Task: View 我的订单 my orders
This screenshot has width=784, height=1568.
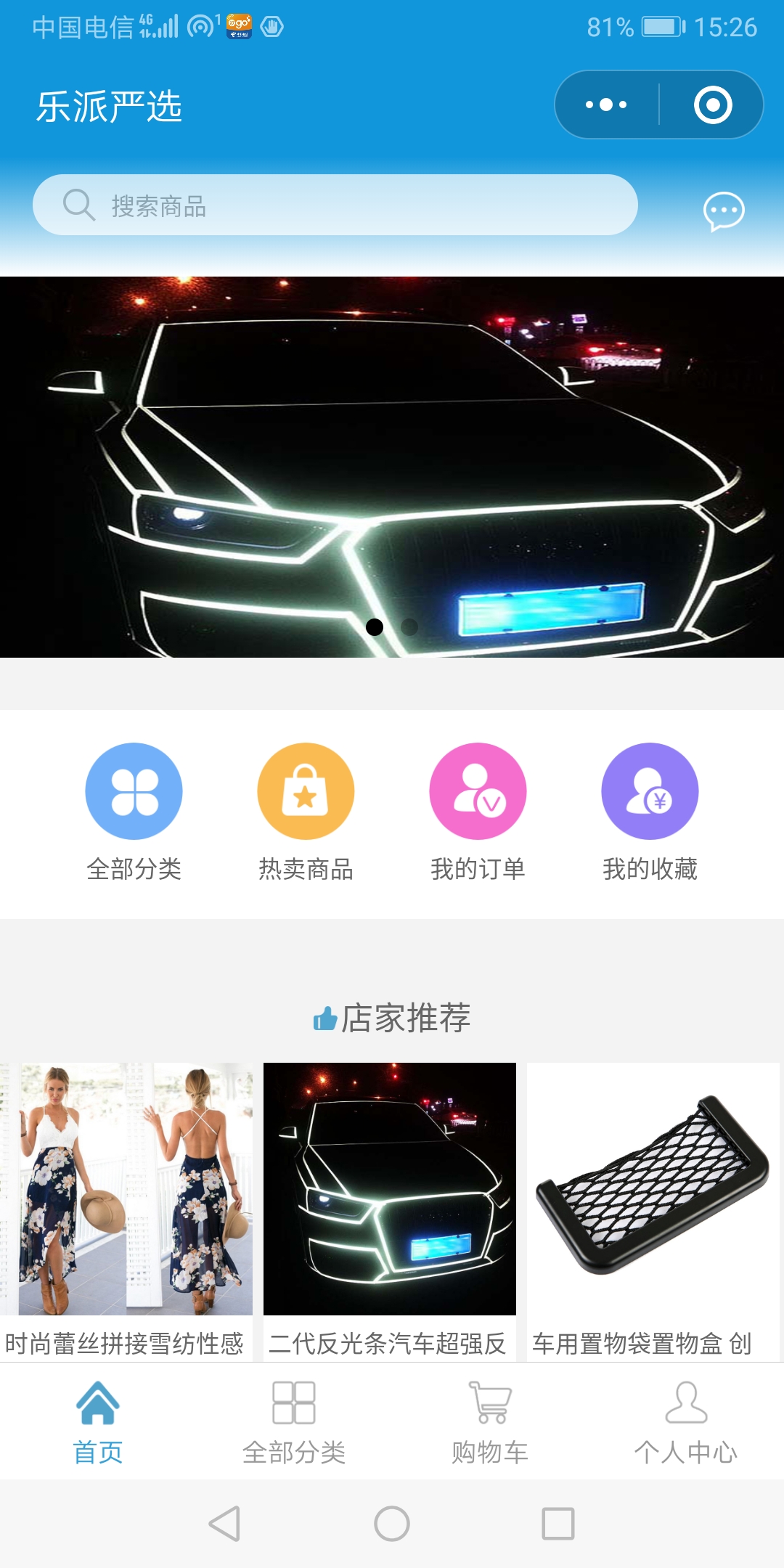Action: click(x=478, y=791)
